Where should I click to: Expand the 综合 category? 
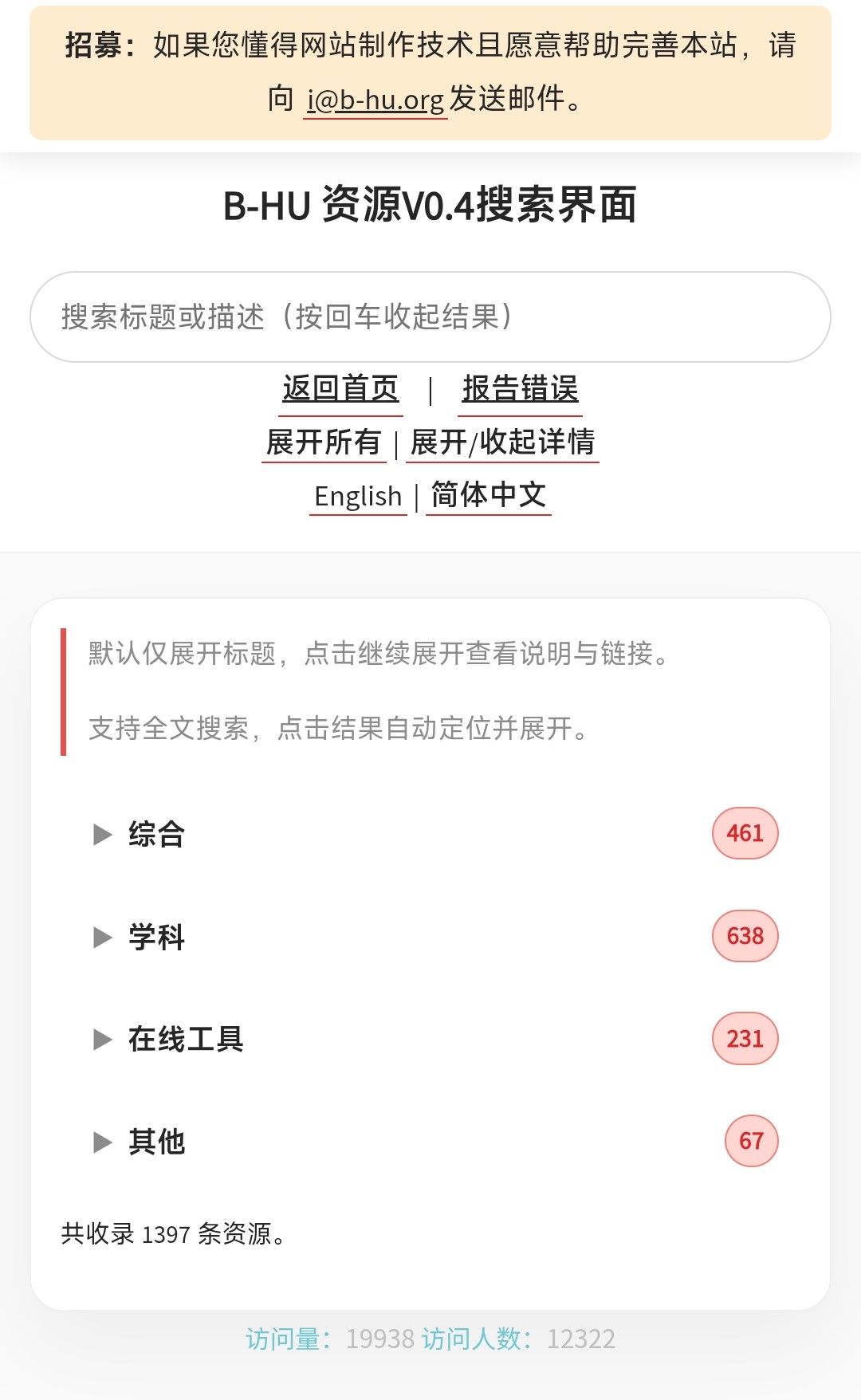point(156,834)
